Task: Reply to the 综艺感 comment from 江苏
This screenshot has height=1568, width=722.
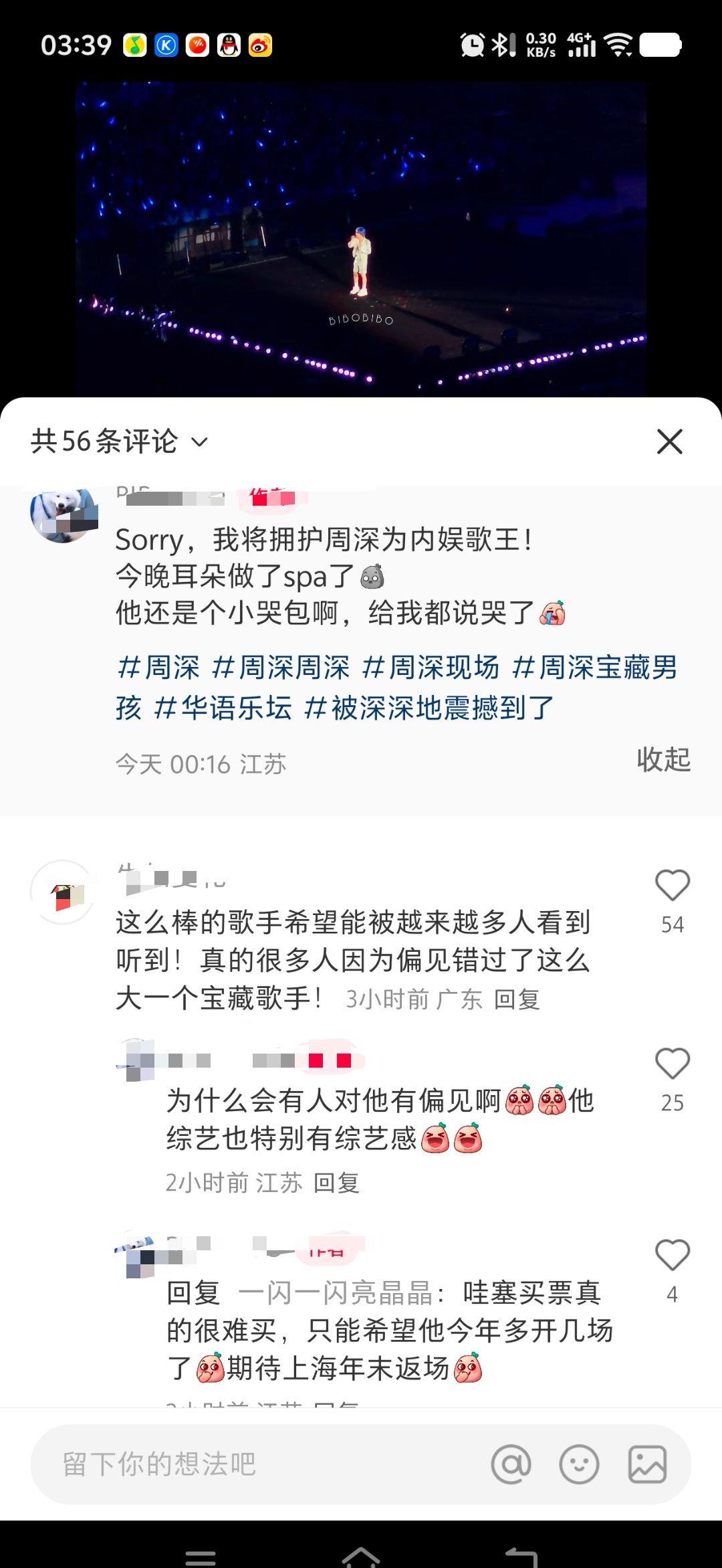Action: point(336,1183)
